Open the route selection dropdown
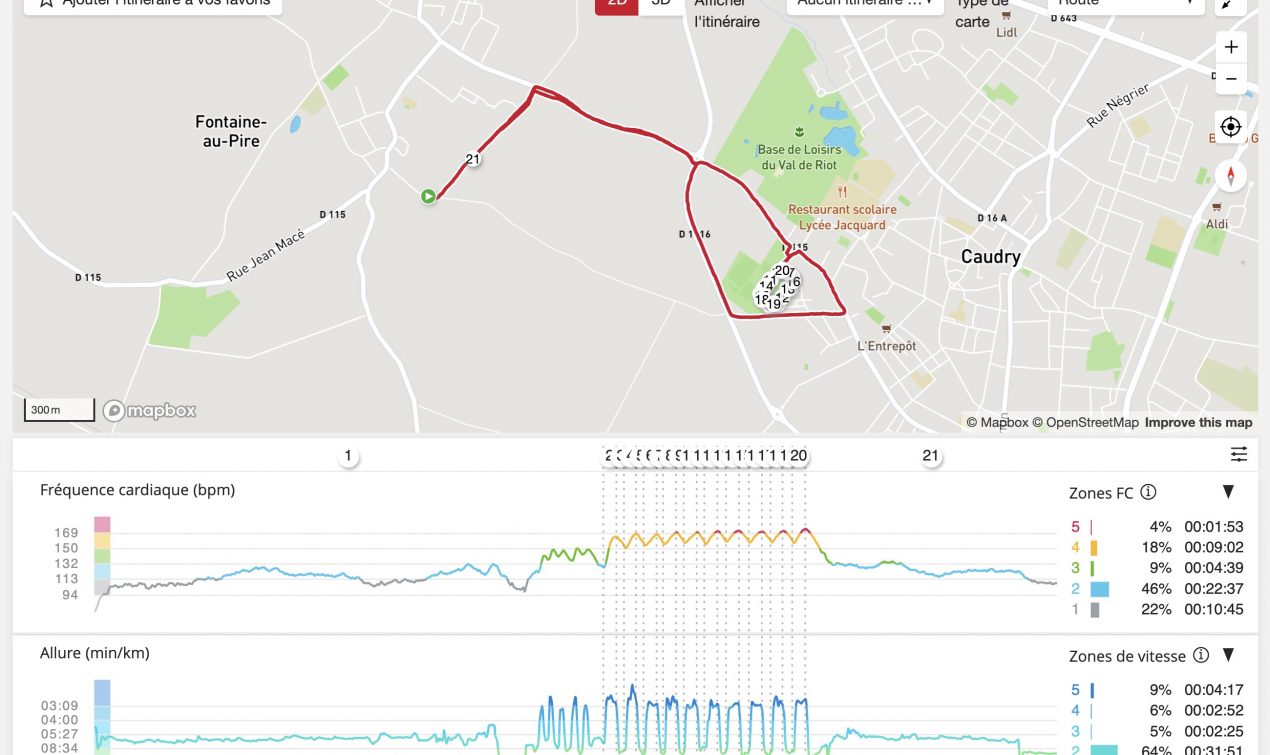The image size is (1270, 755). 865,3
